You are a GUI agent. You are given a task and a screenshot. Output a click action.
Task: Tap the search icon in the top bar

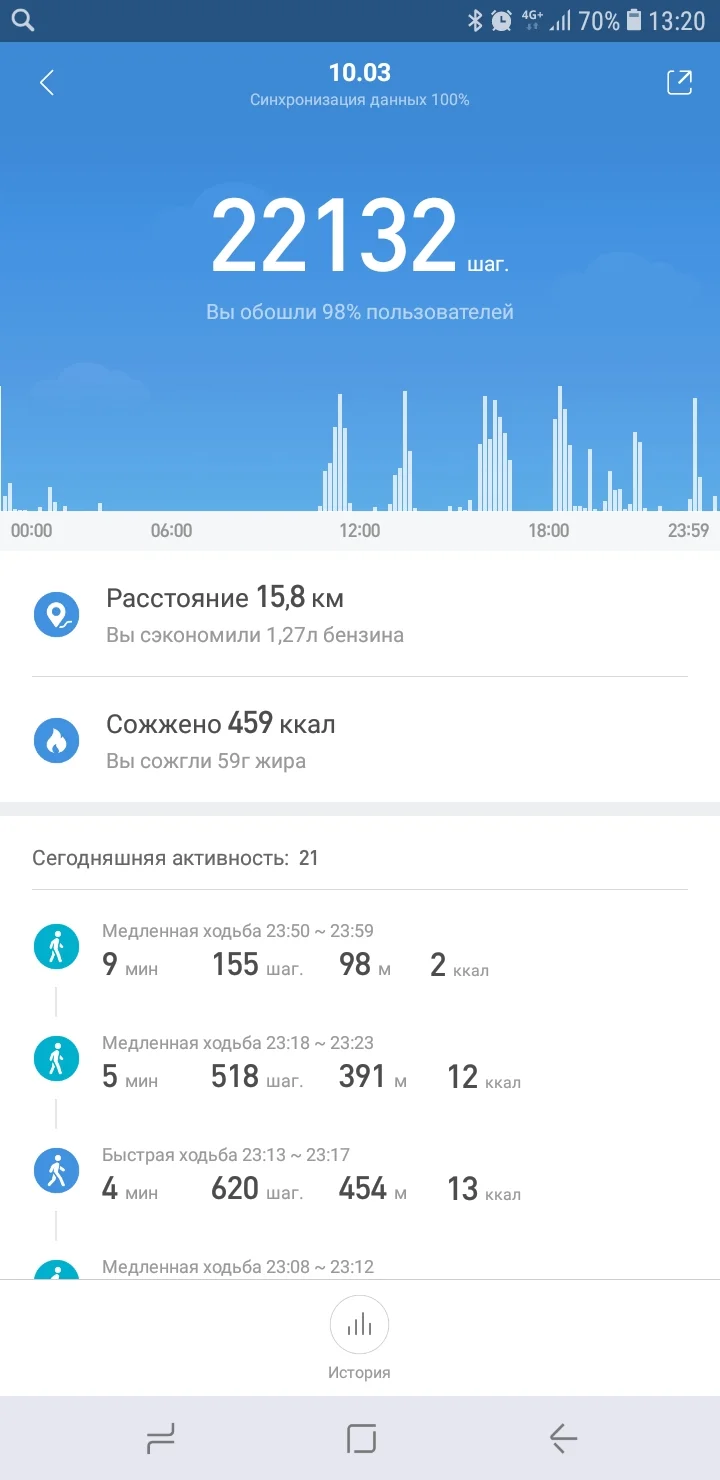point(22,19)
